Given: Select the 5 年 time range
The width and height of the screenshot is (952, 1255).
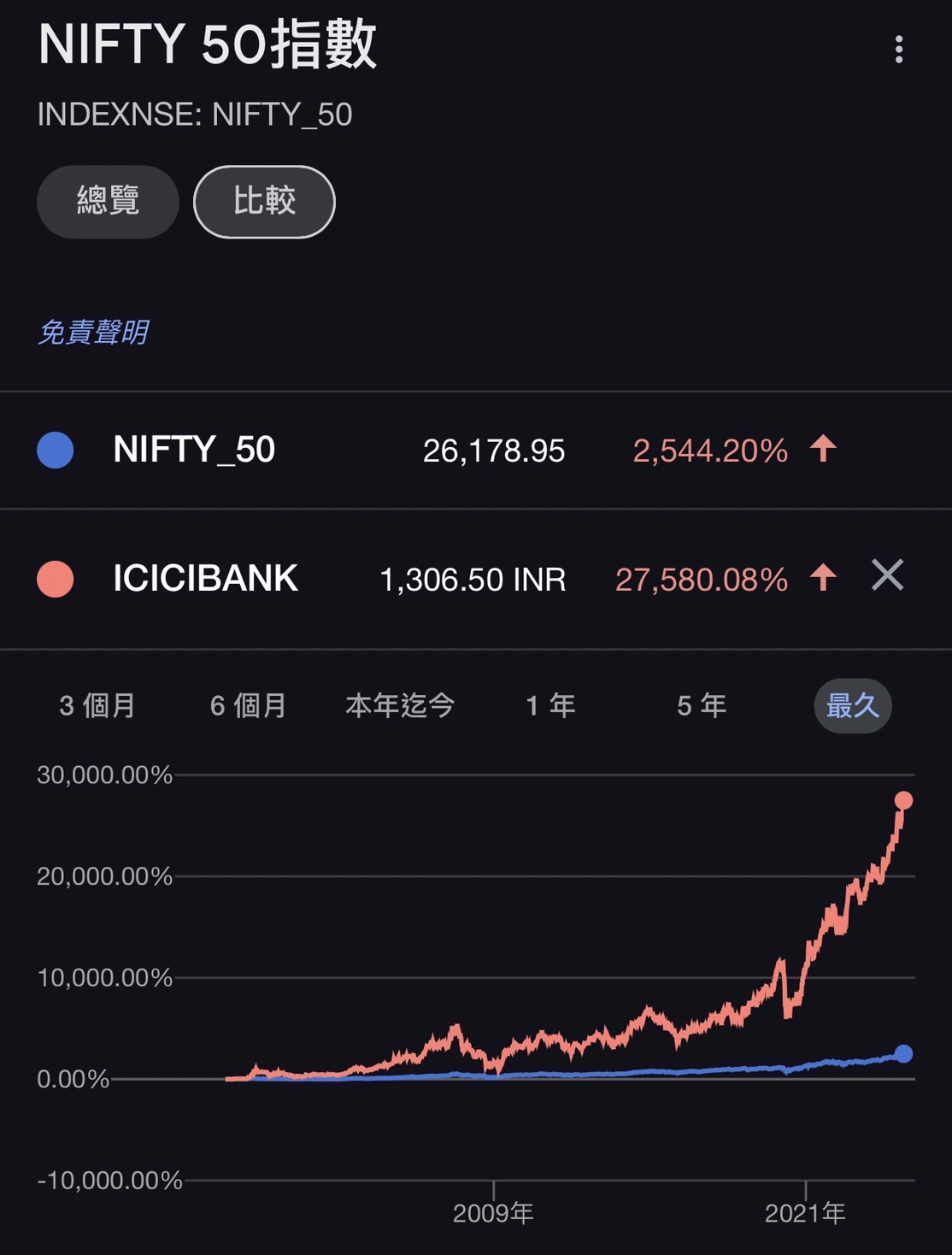Looking at the screenshot, I should (697, 705).
